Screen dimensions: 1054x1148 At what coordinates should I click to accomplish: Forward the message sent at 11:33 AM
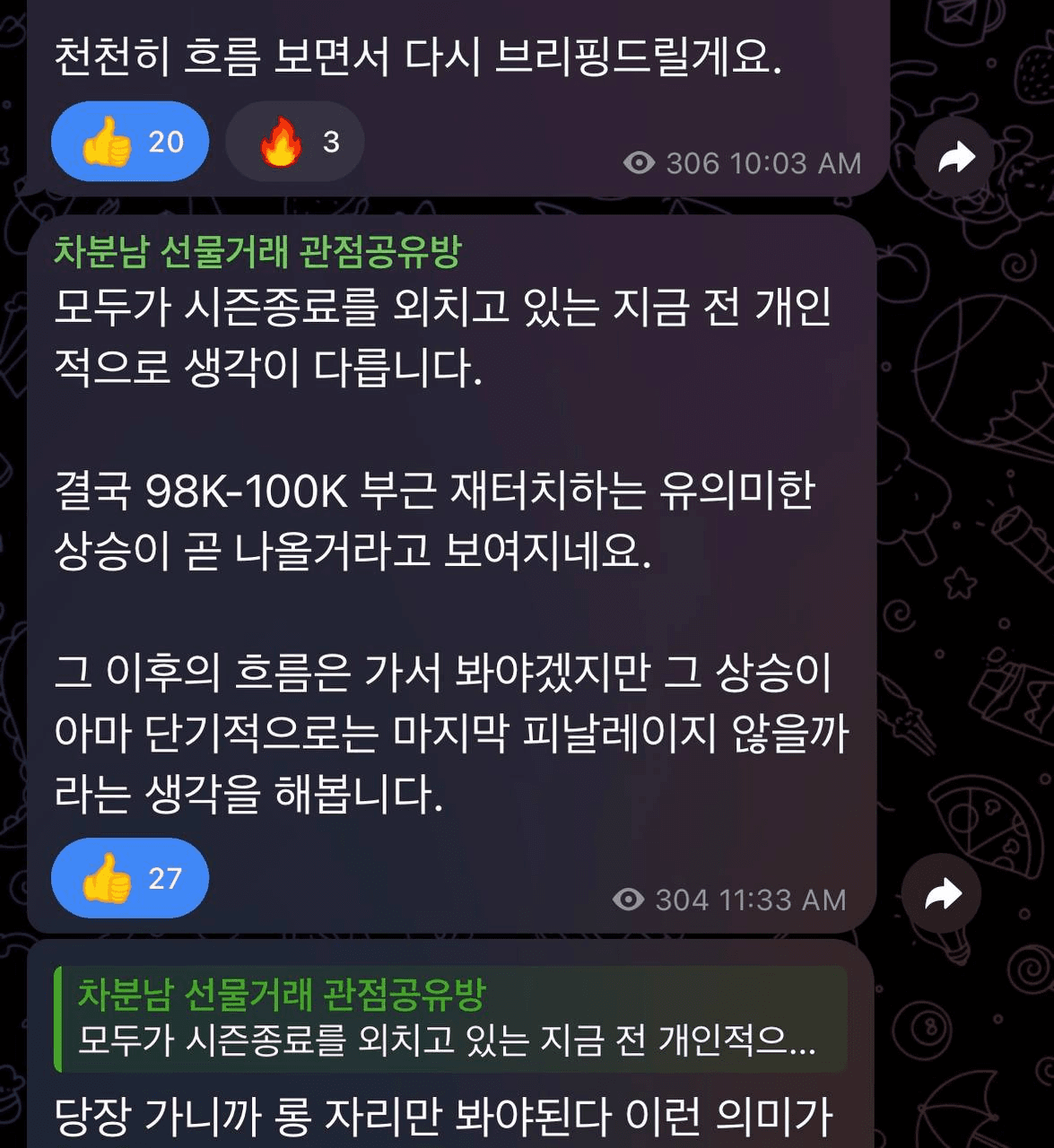point(942,894)
